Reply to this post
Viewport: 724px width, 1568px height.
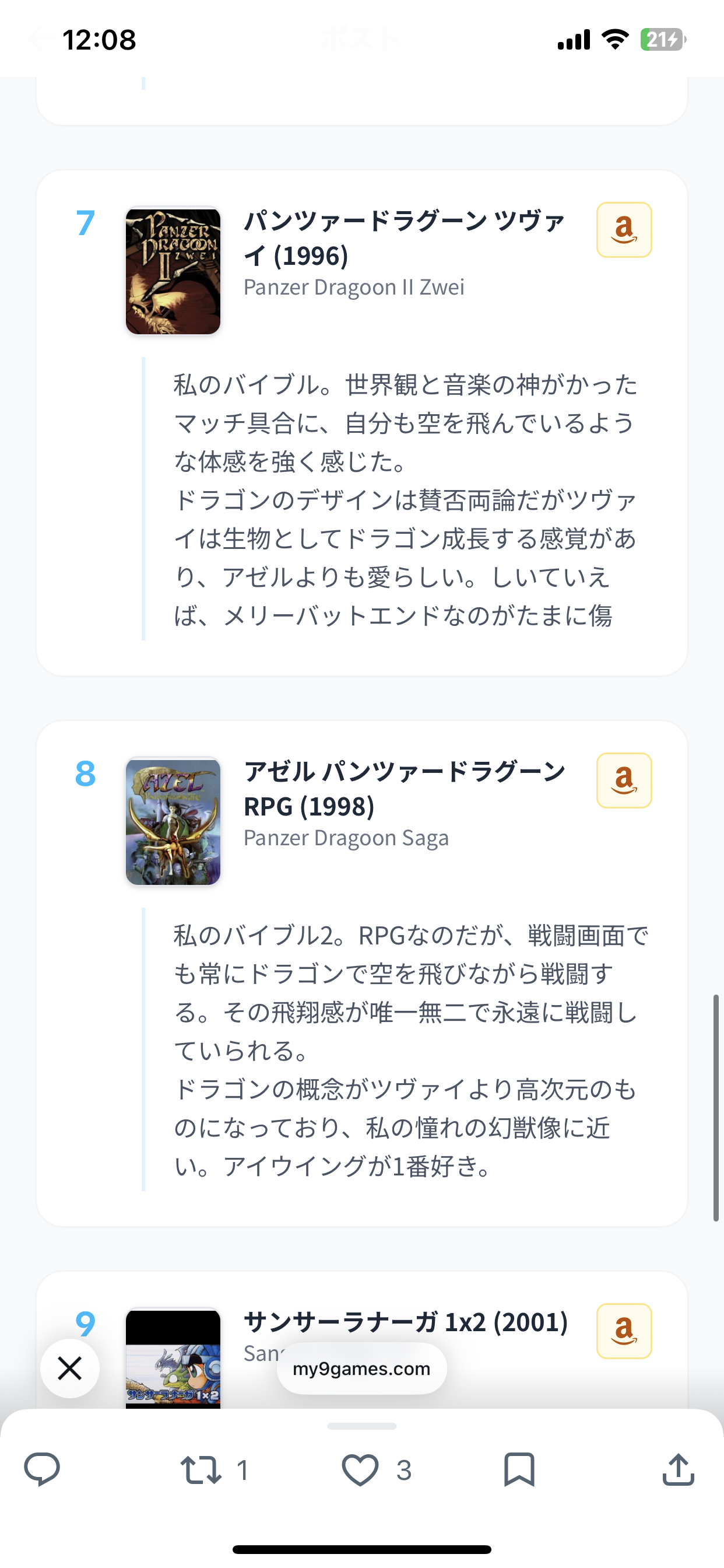[x=42, y=1469]
